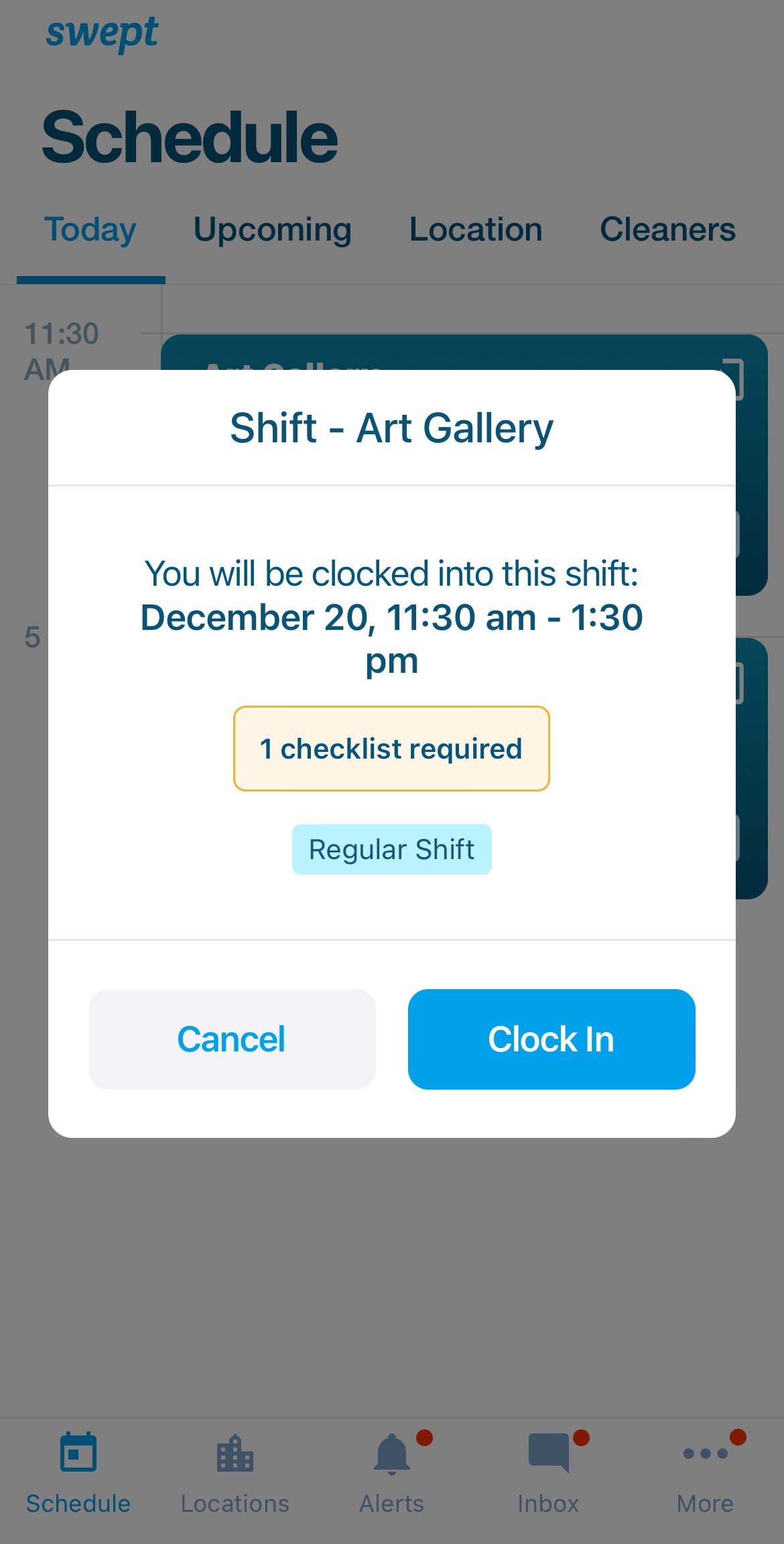
Task: Select the Location tab
Action: pos(476,229)
